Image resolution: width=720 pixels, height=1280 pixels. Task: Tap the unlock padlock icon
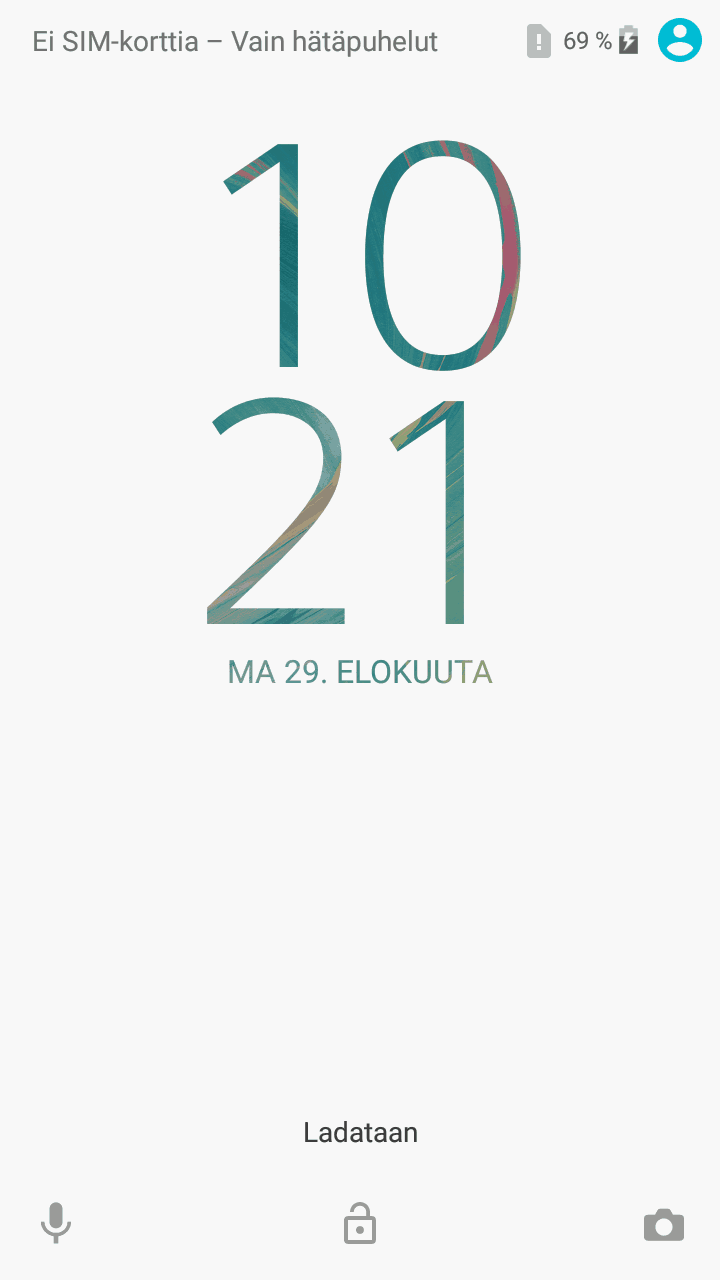coord(360,1224)
